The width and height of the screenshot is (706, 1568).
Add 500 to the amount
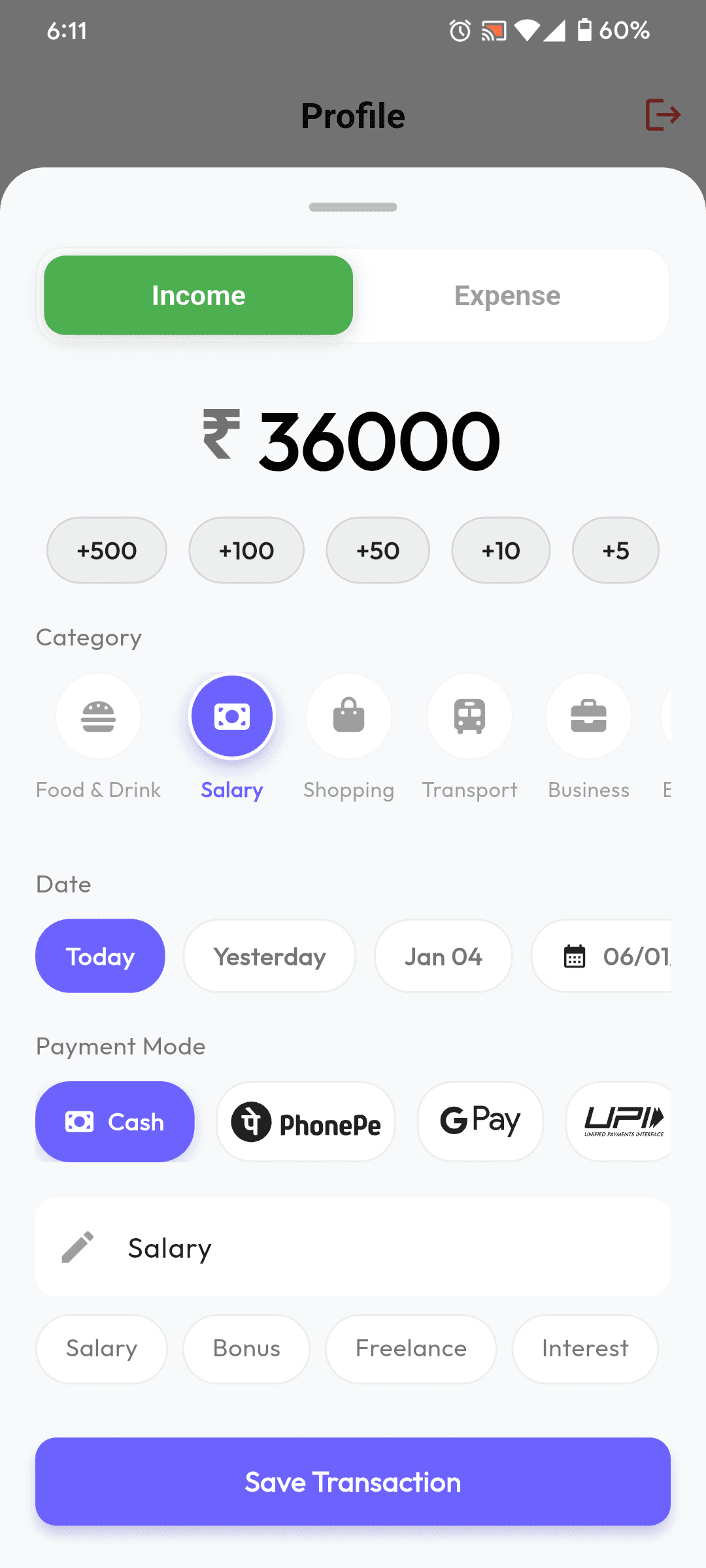106,550
